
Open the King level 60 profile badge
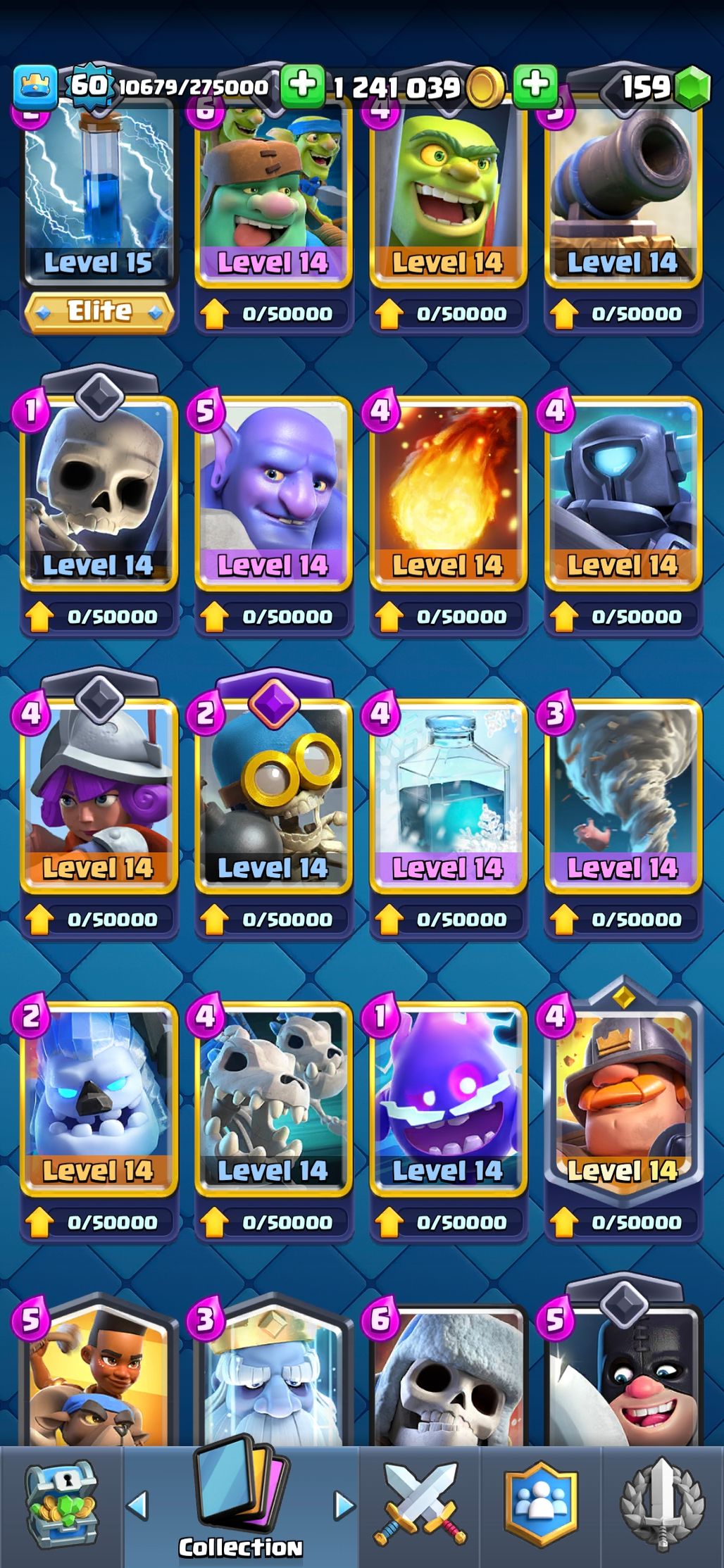click(89, 86)
